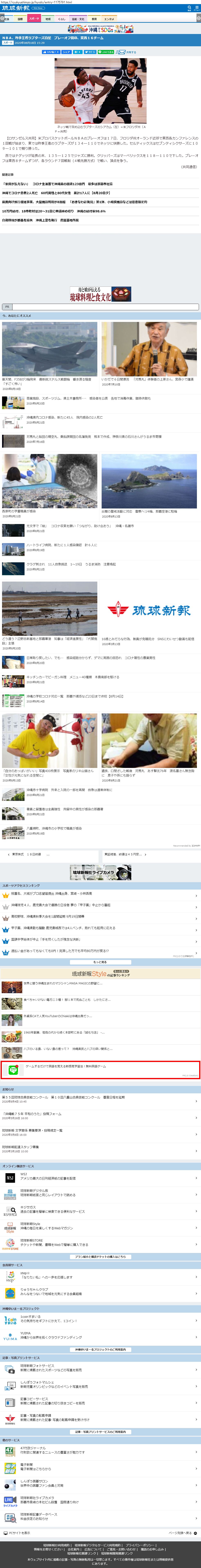Open the 琉球新報ライブカメラ banner
The height and width of the screenshot is (1568, 201).
100,872
